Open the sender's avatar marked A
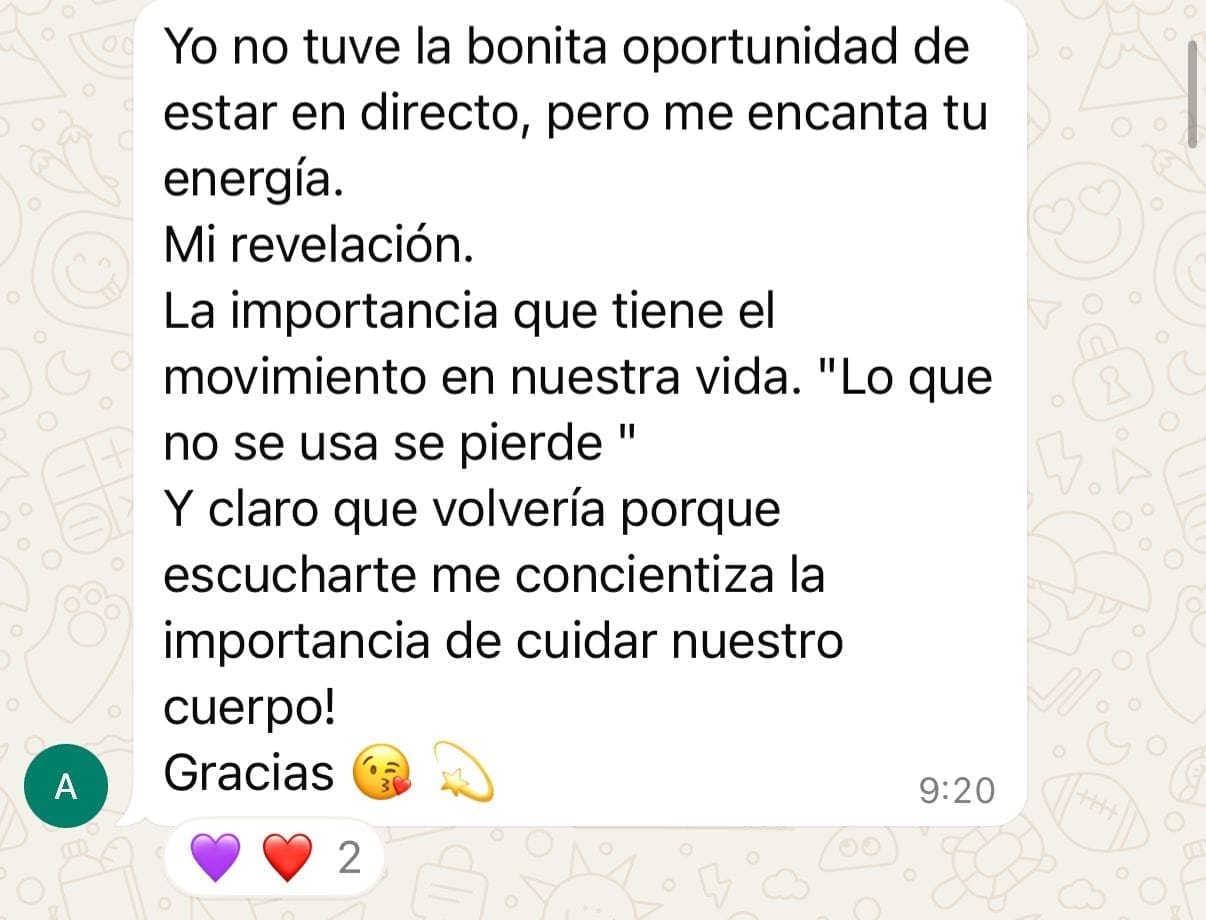 (x=66, y=787)
